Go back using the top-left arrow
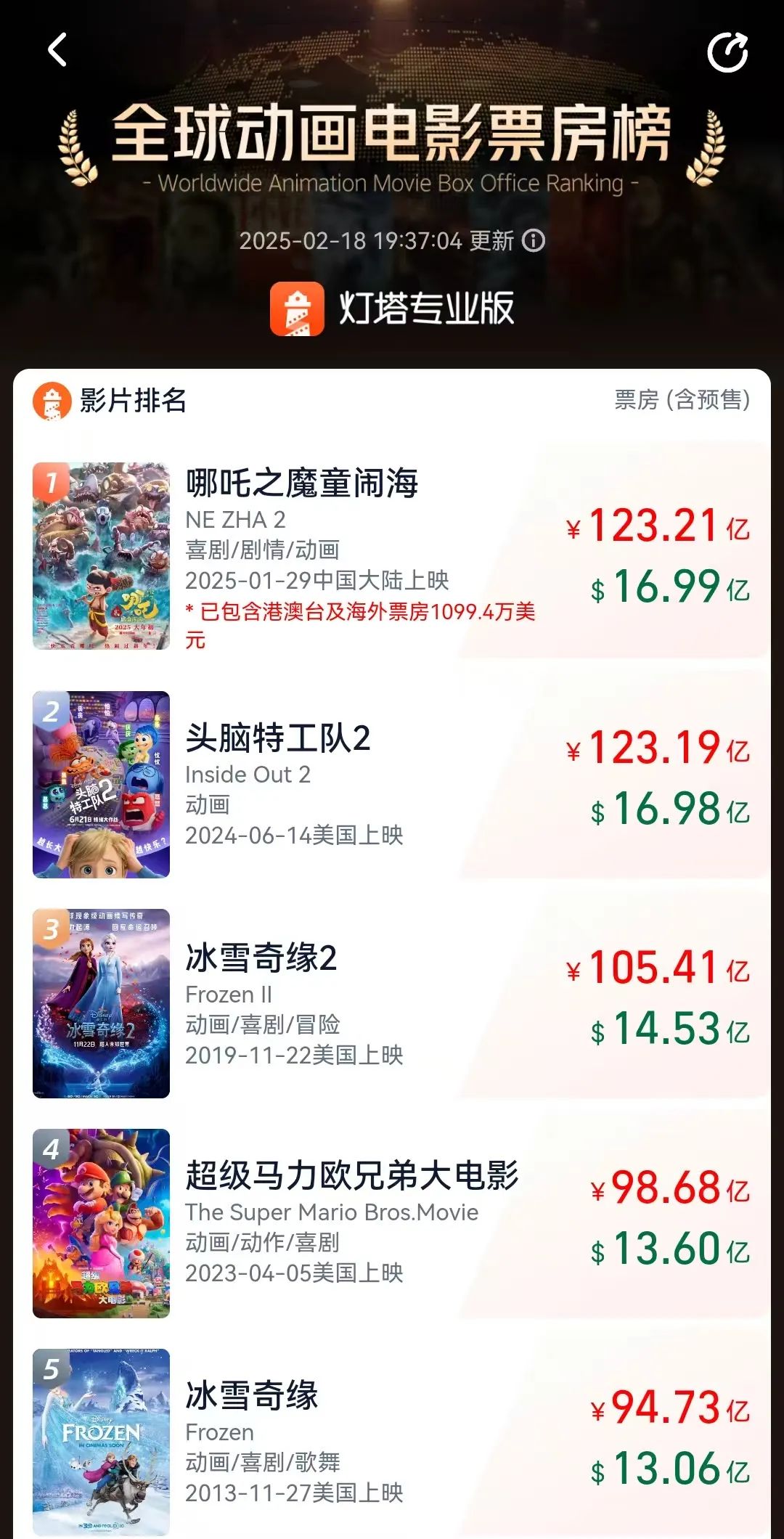 [57, 50]
